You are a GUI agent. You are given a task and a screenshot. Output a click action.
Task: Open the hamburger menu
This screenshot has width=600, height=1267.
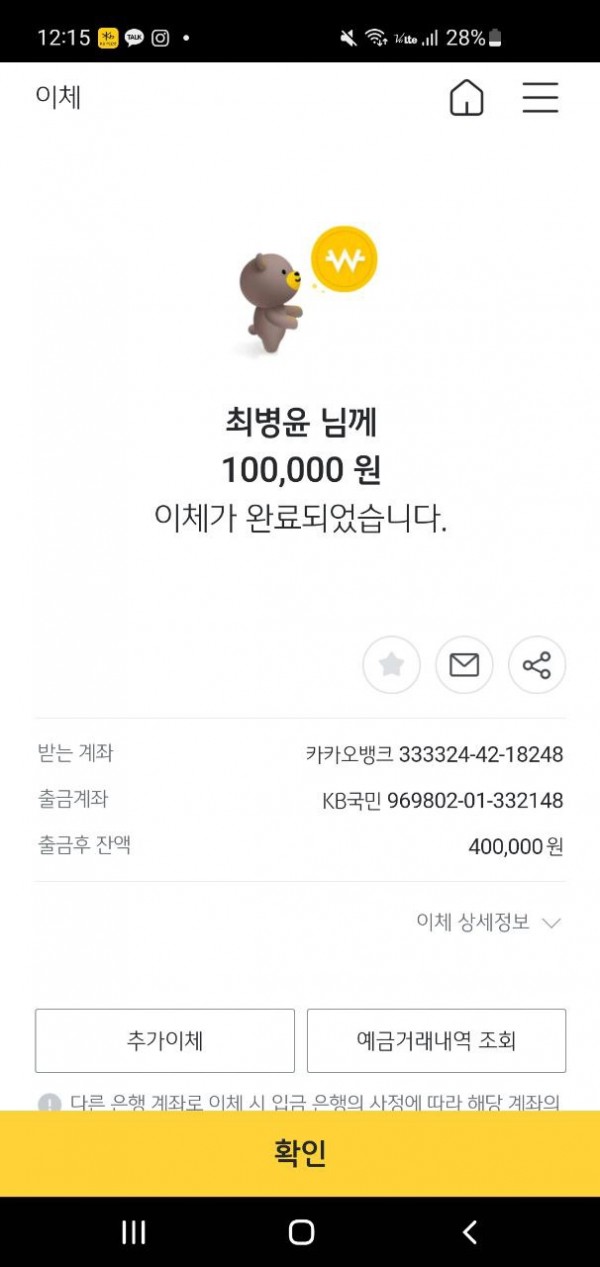540,98
